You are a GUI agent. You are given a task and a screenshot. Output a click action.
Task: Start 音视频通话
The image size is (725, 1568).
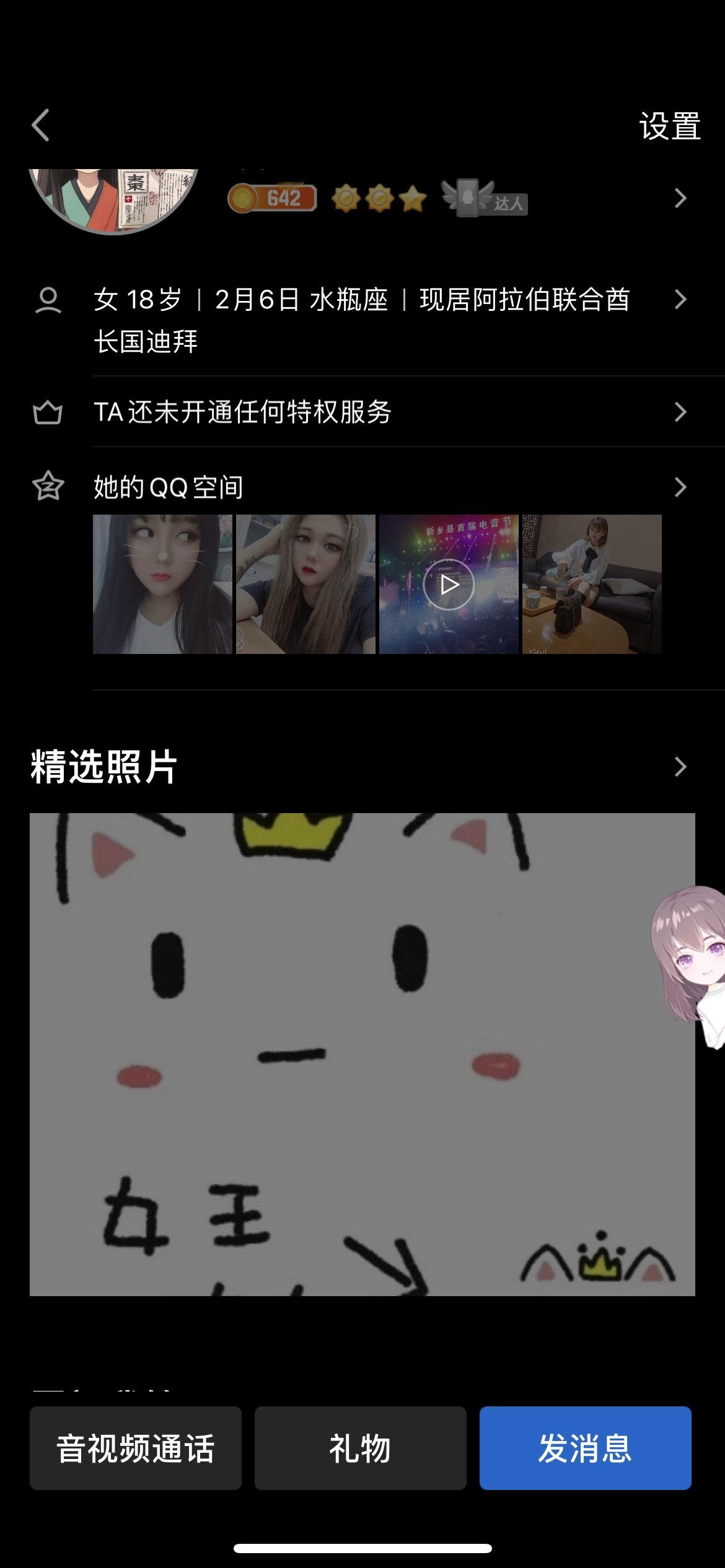[x=136, y=1448]
